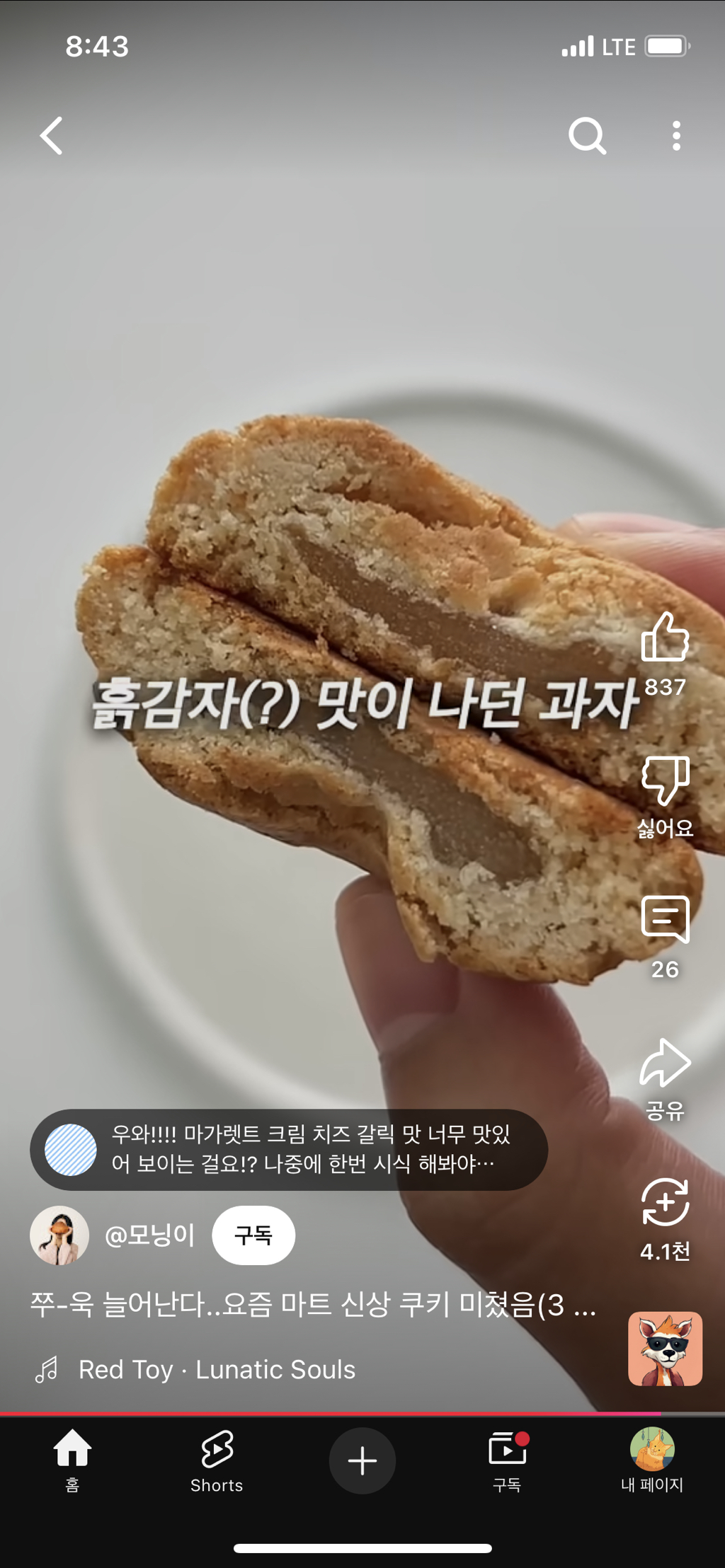Open search from the top bar
This screenshot has height=1568, width=725.
(587, 135)
